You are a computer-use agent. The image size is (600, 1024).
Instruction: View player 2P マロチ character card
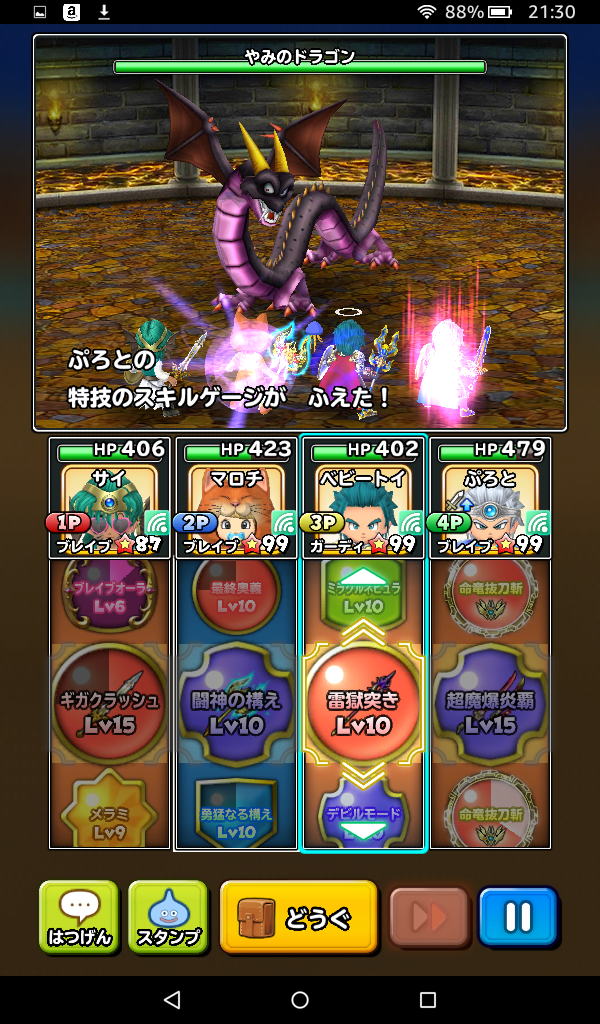(236, 498)
